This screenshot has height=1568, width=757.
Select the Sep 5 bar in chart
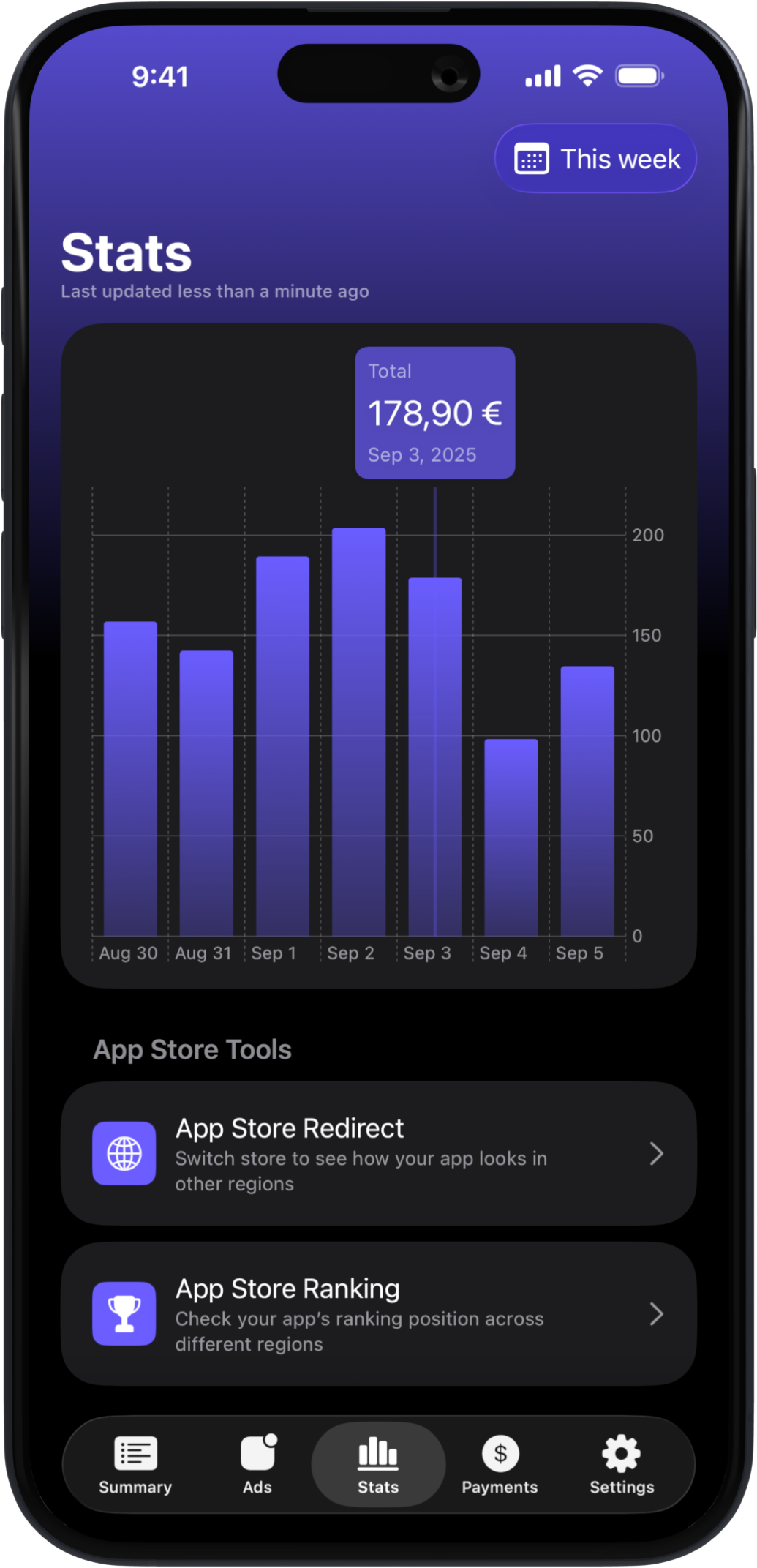[x=587, y=800]
